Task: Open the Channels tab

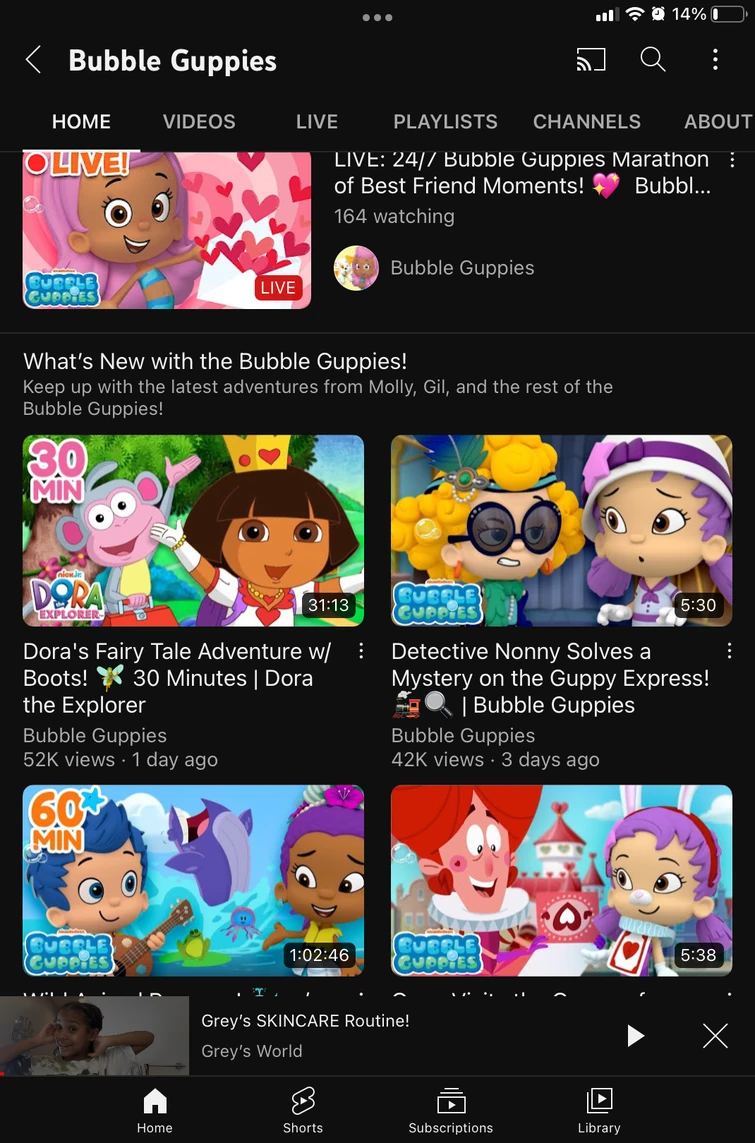Action: tap(586, 122)
